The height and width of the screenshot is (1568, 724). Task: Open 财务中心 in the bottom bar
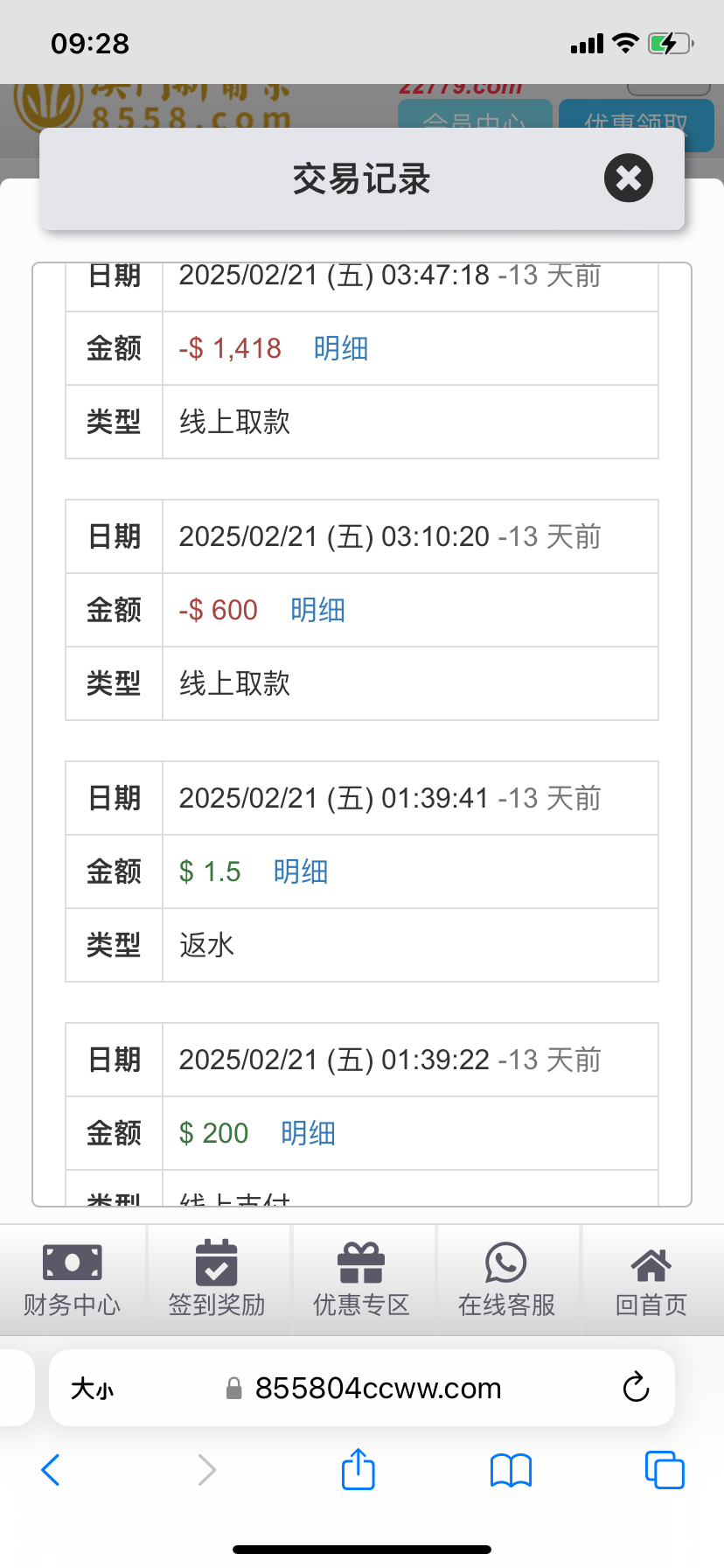pos(73,1279)
